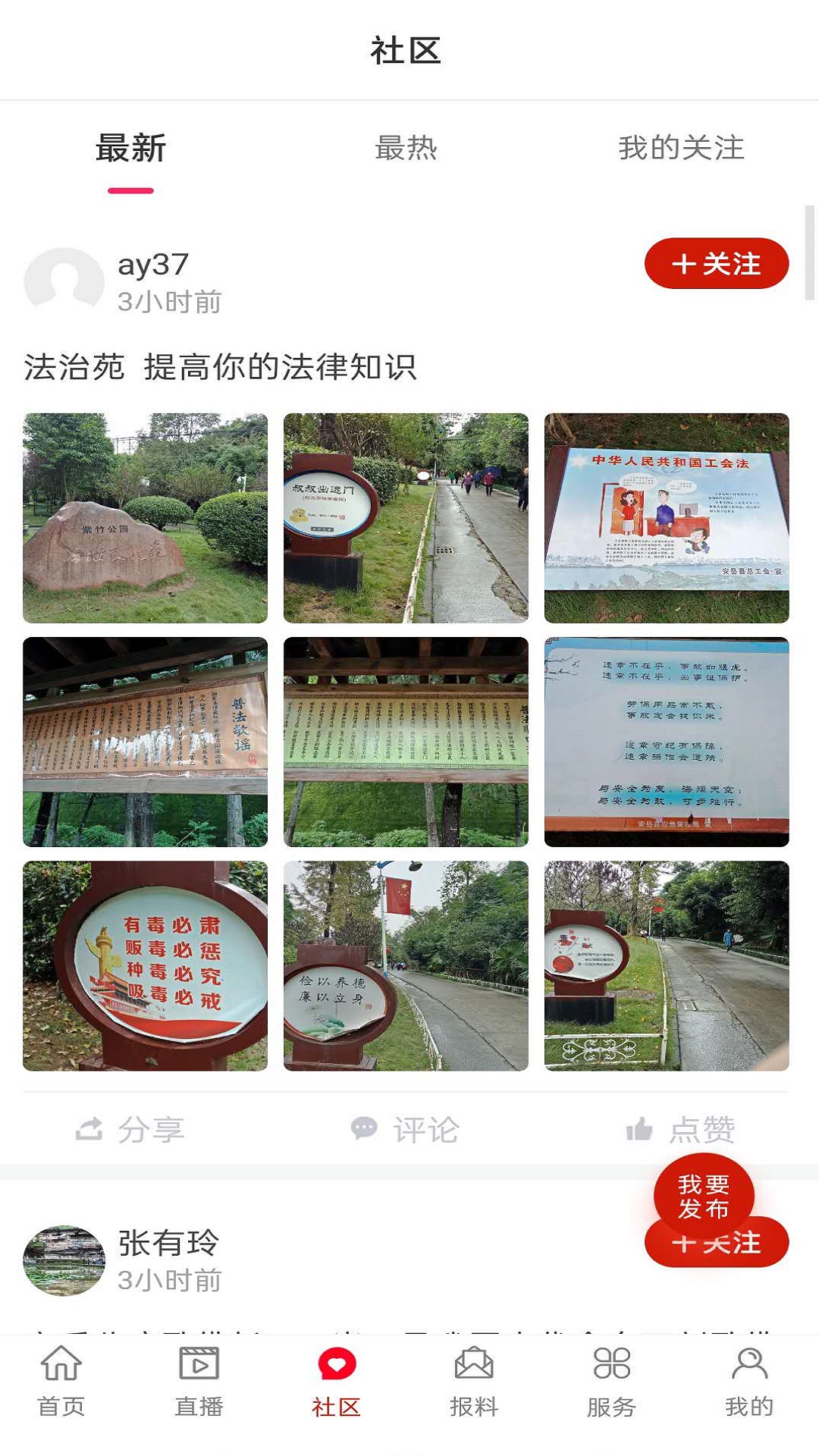Open the 普法歌谣 board photo

pos(145,742)
